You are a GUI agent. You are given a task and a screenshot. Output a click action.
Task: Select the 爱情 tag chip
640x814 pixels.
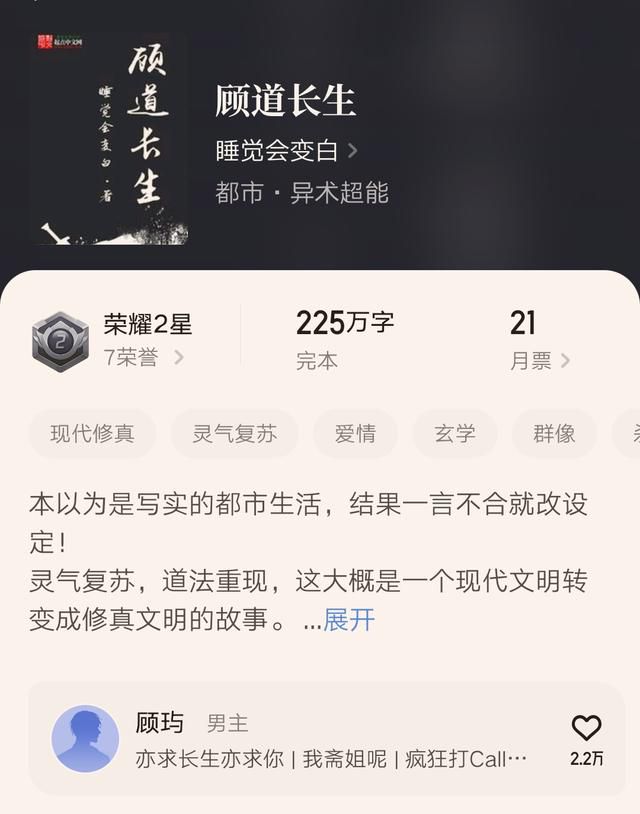click(355, 434)
